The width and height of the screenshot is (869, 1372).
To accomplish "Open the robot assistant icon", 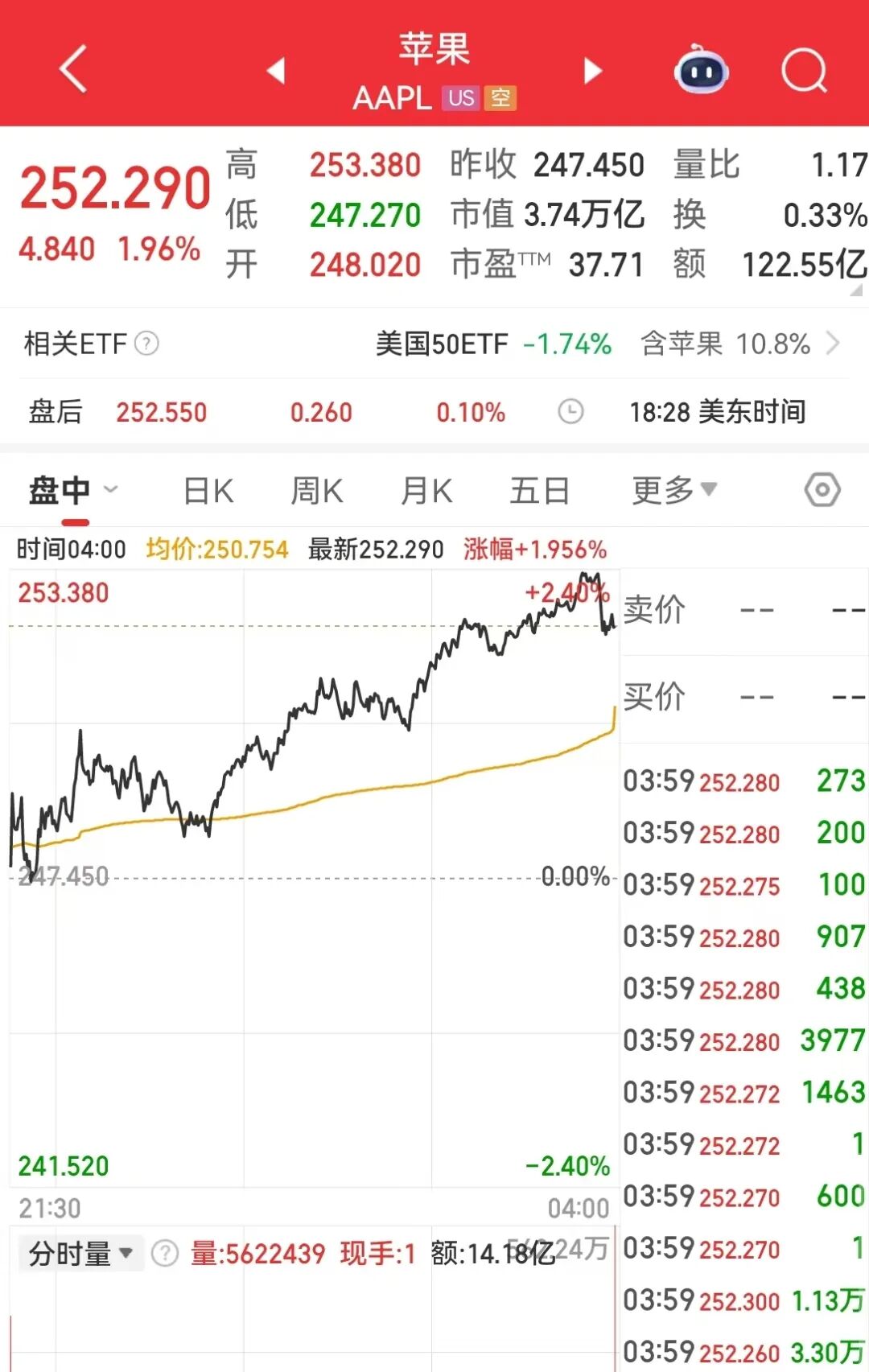I will (x=701, y=71).
